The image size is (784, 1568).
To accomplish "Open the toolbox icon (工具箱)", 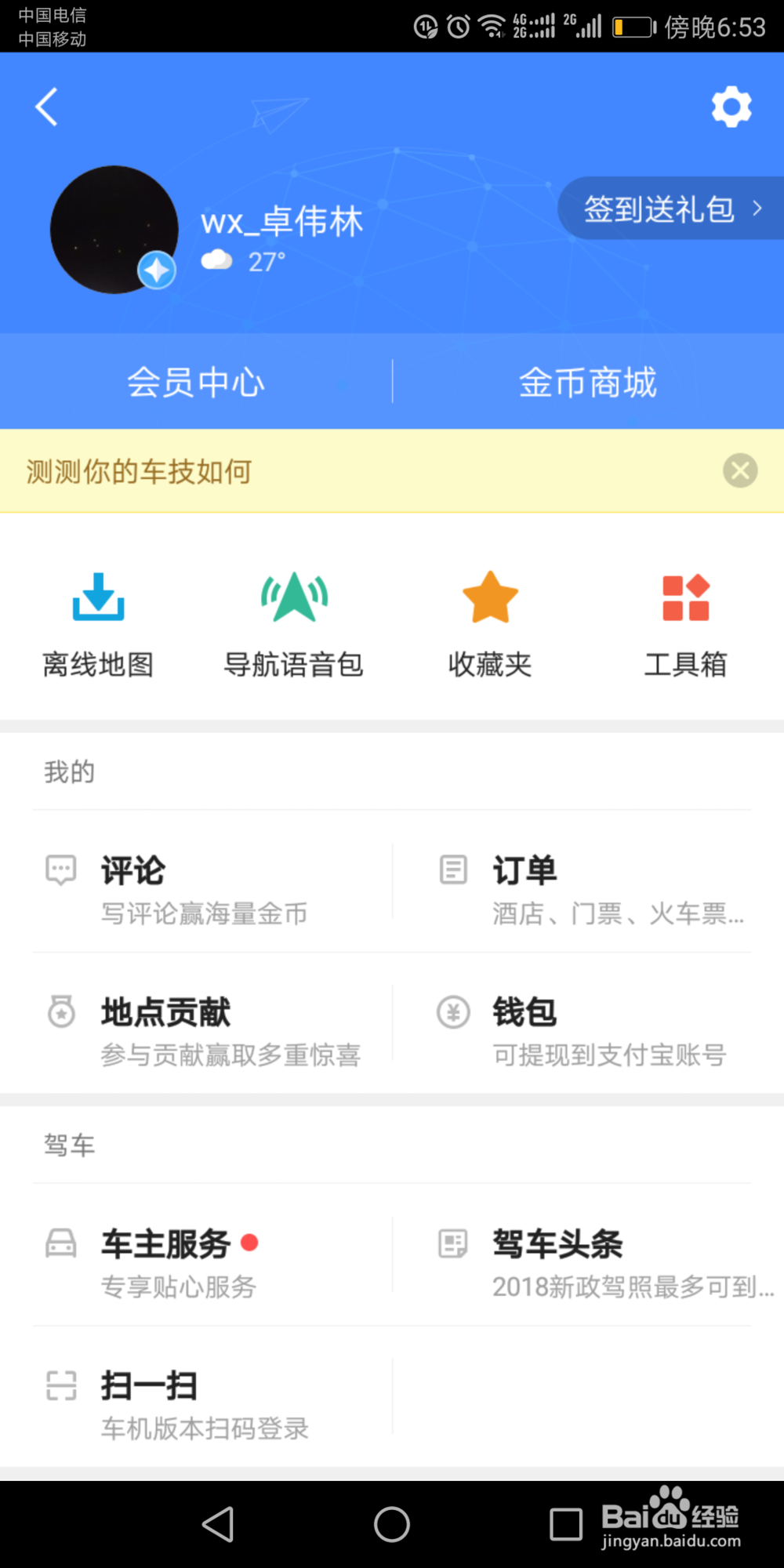I will 685,597.
